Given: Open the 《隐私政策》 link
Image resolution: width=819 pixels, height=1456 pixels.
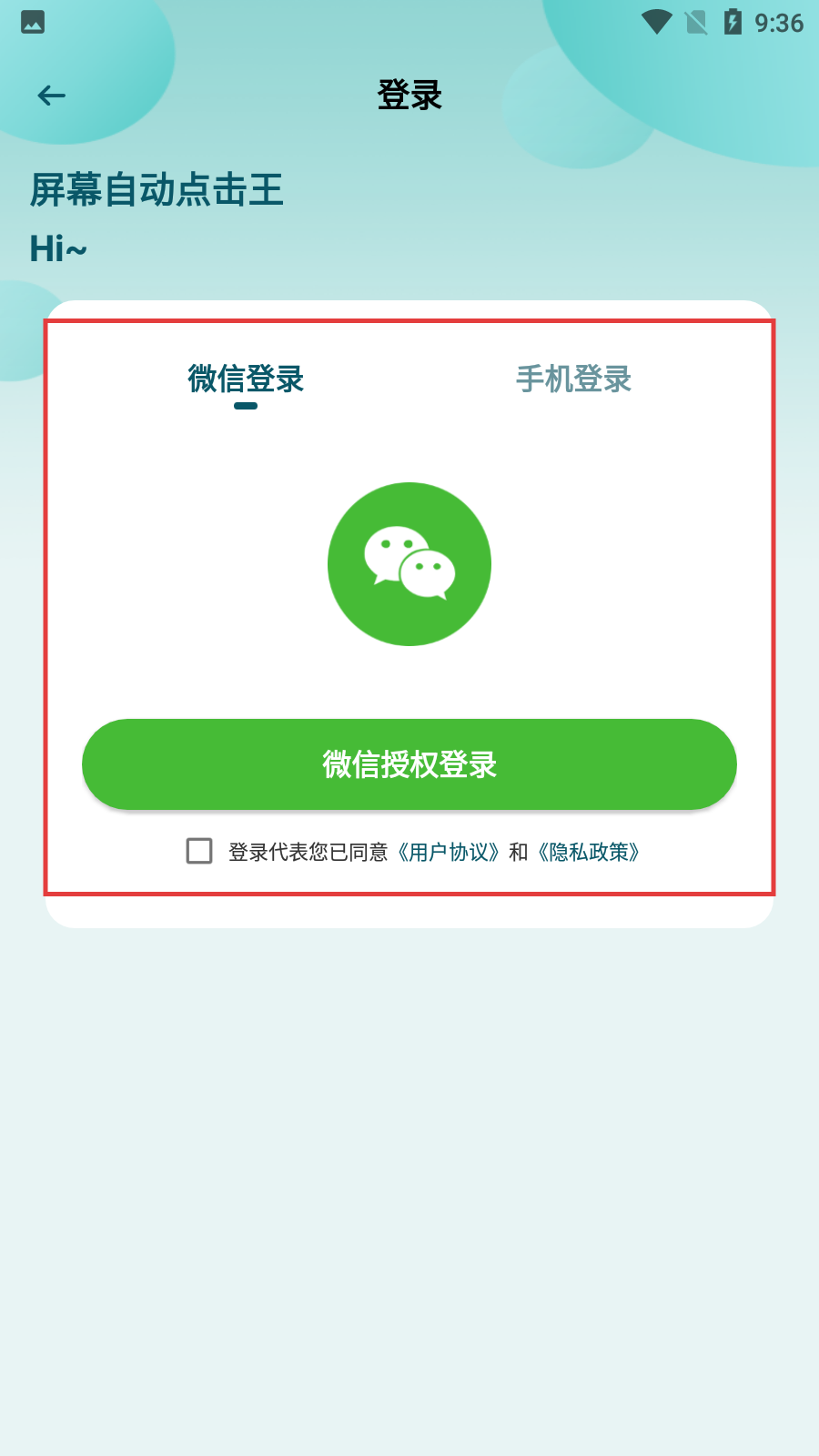Looking at the screenshot, I should pyautogui.click(x=590, y=852).
